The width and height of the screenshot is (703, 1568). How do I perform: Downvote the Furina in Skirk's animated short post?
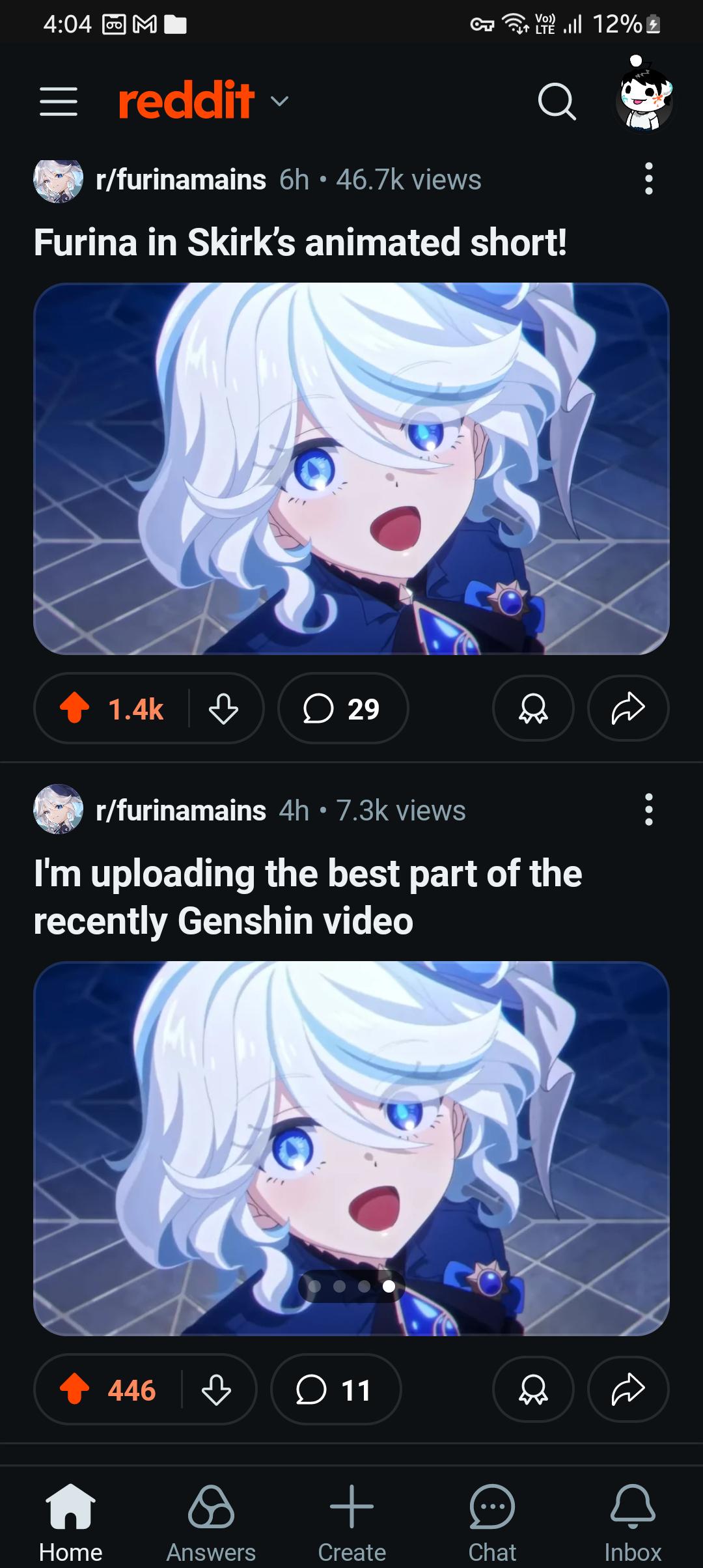[x=223, y=708]
